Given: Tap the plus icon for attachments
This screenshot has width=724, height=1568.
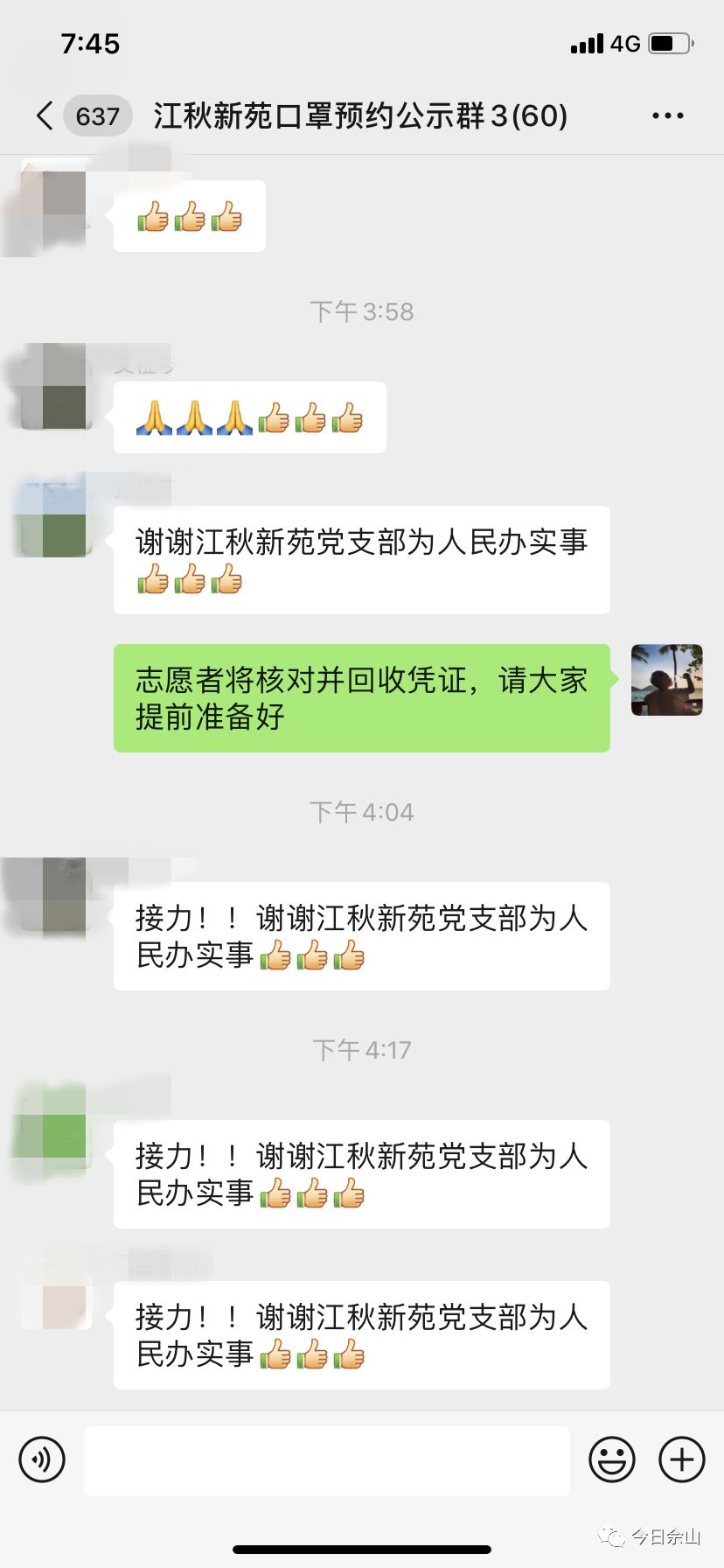Looking at the screenshot, I should point(680,1459).
